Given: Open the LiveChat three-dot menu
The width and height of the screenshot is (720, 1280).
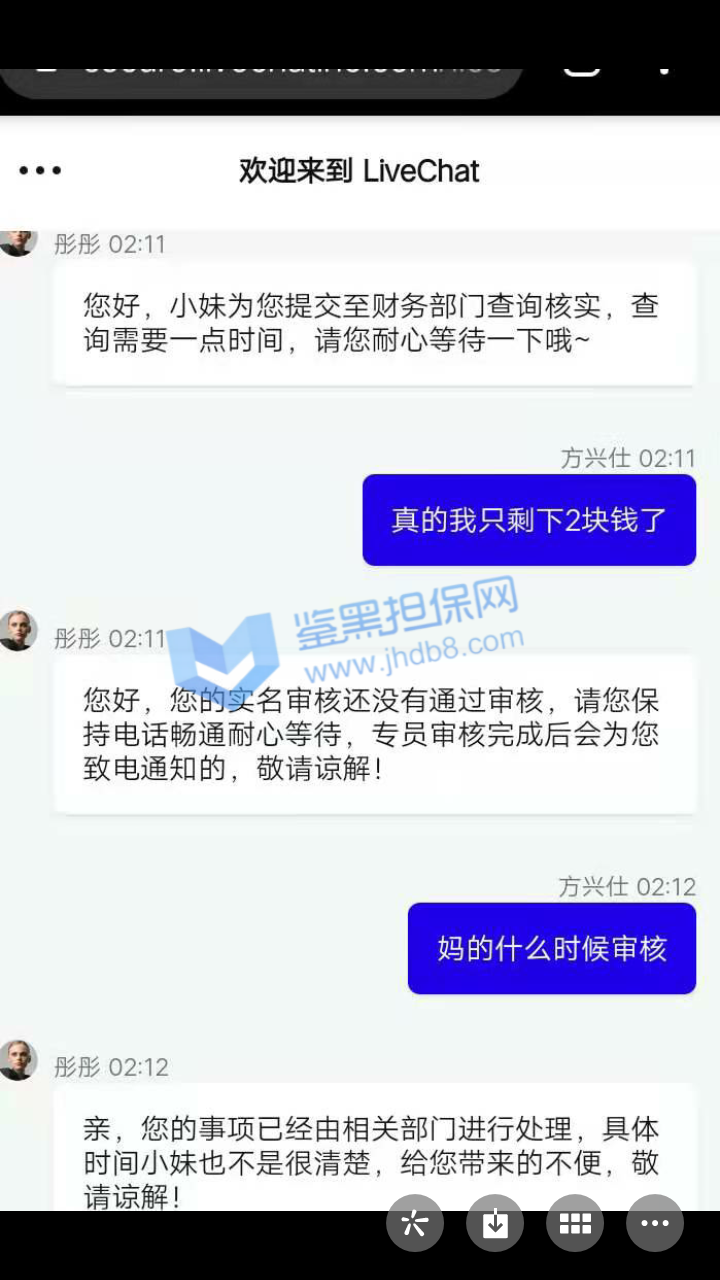Looking at the screenshot, I should pyautogui.click(x=40, y=171).
